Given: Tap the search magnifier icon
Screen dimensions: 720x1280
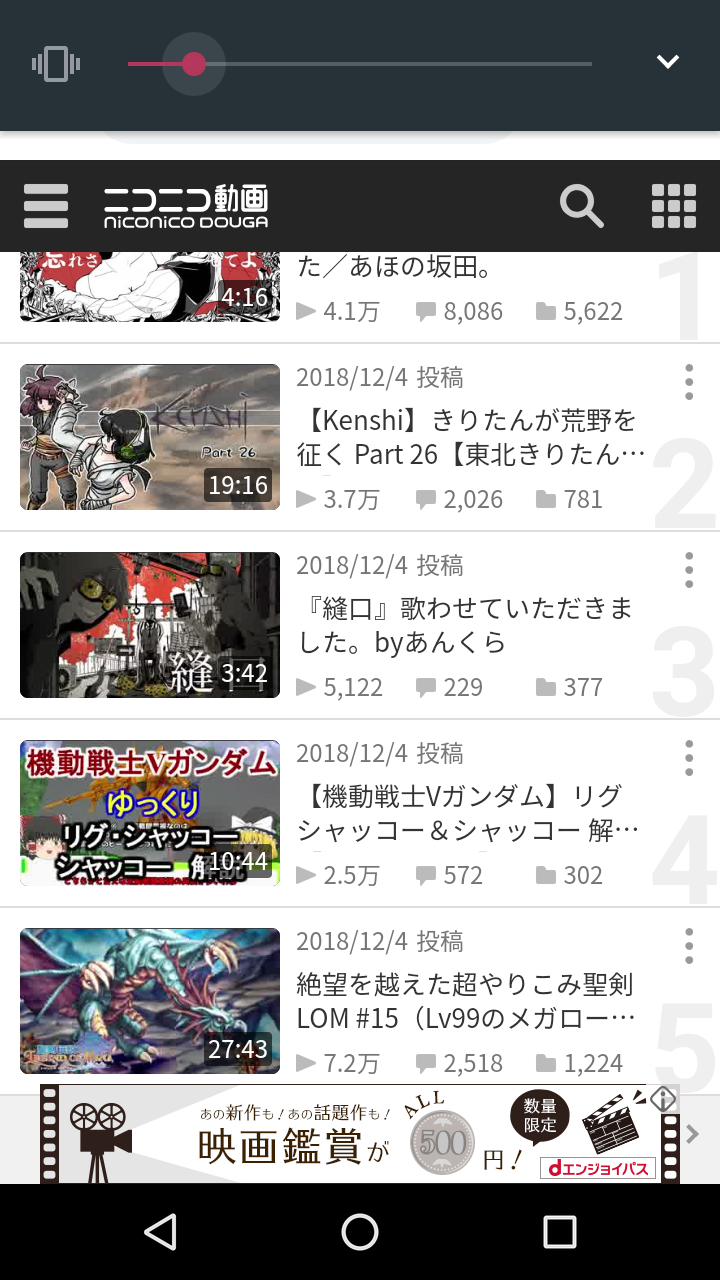Looking at the screenshot, I should pos(583,206).
